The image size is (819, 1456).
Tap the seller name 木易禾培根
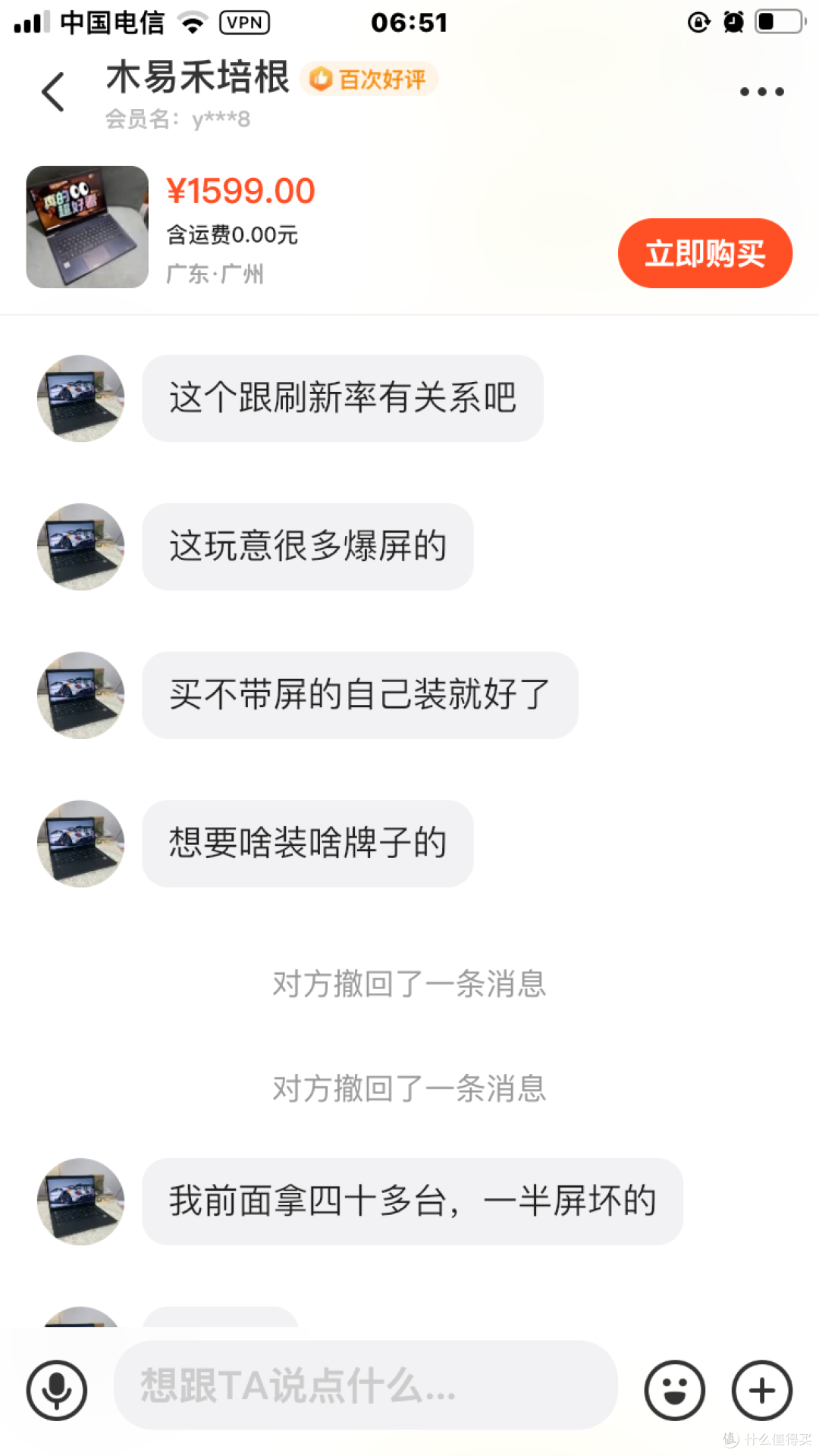pyautogui.click(x=197, y=77)
